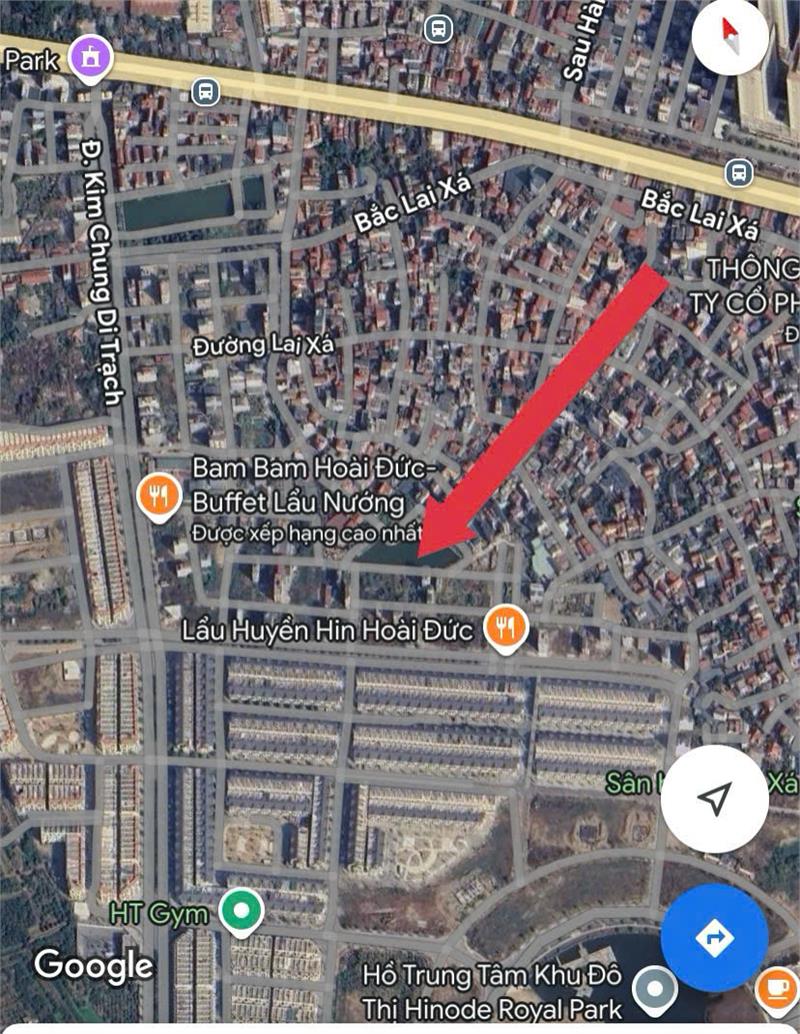Center map on my current location
800x1034 pixels.
[714, 798]
